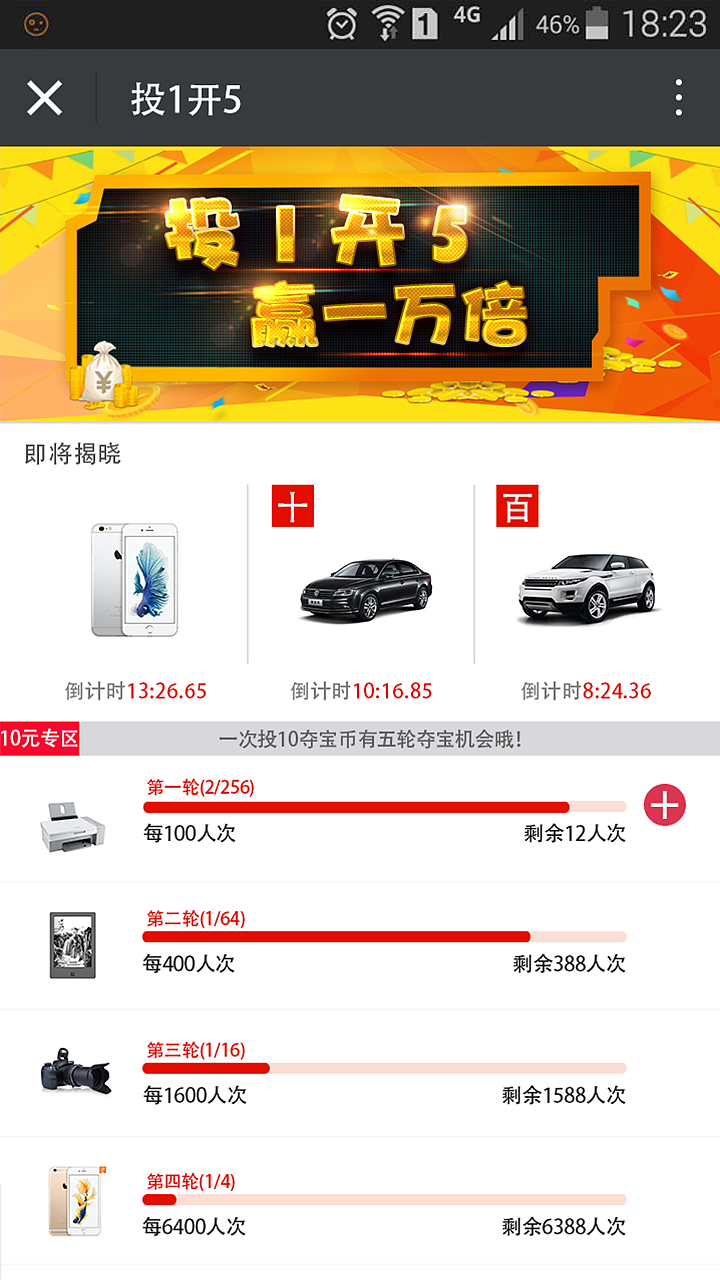The image size is (720, 1280).
Task: Close the 投1开5 page
Action: pyautogui.click(x=45, y=99)
